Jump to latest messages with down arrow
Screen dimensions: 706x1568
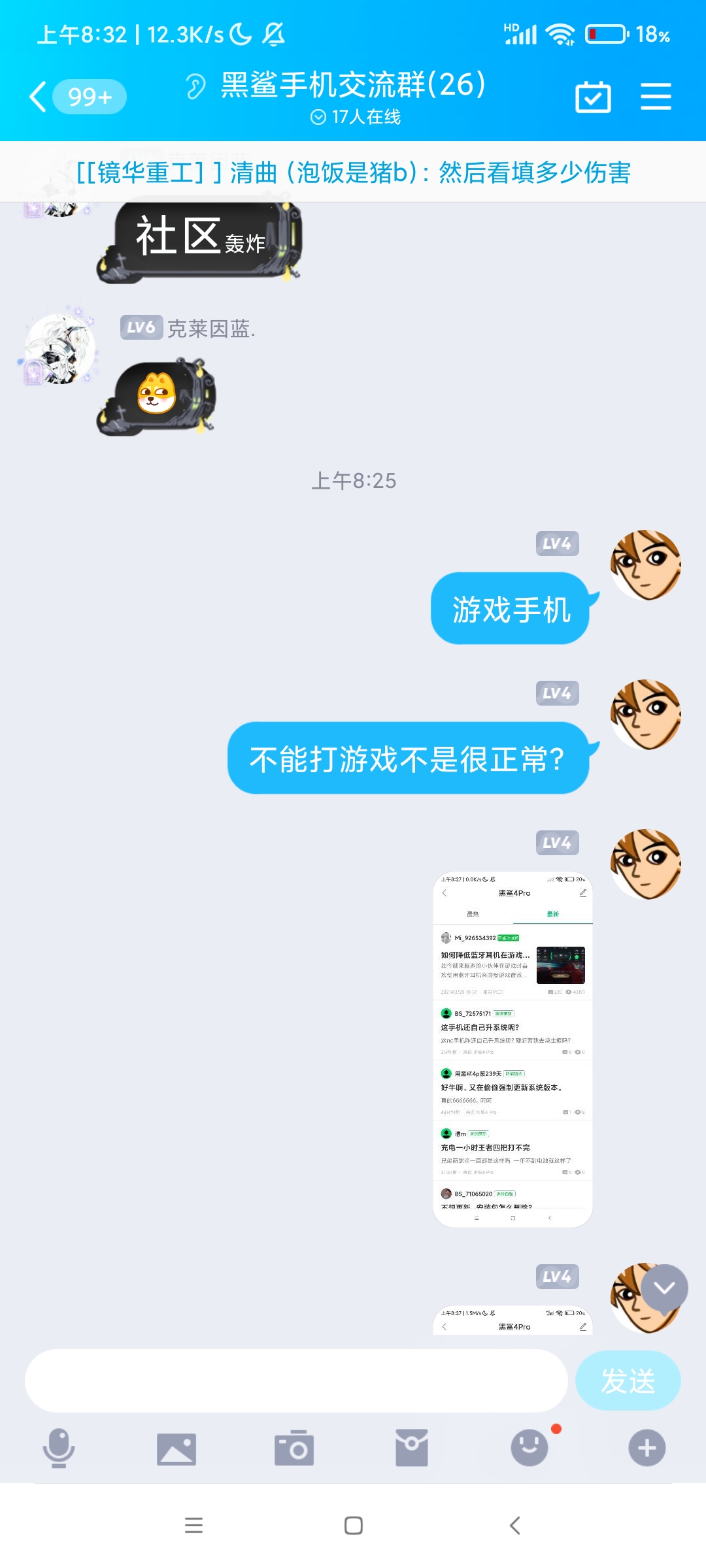click(664, 1288)
